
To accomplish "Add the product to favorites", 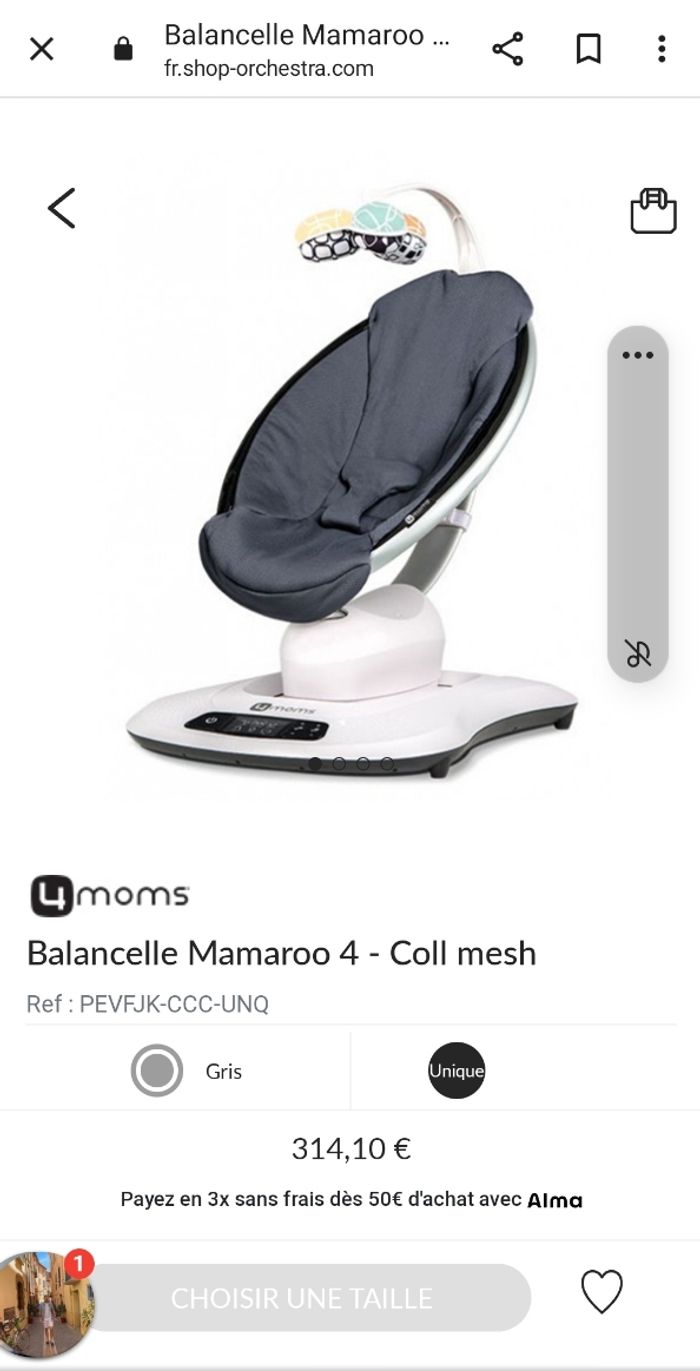I will coord(602,1292).
